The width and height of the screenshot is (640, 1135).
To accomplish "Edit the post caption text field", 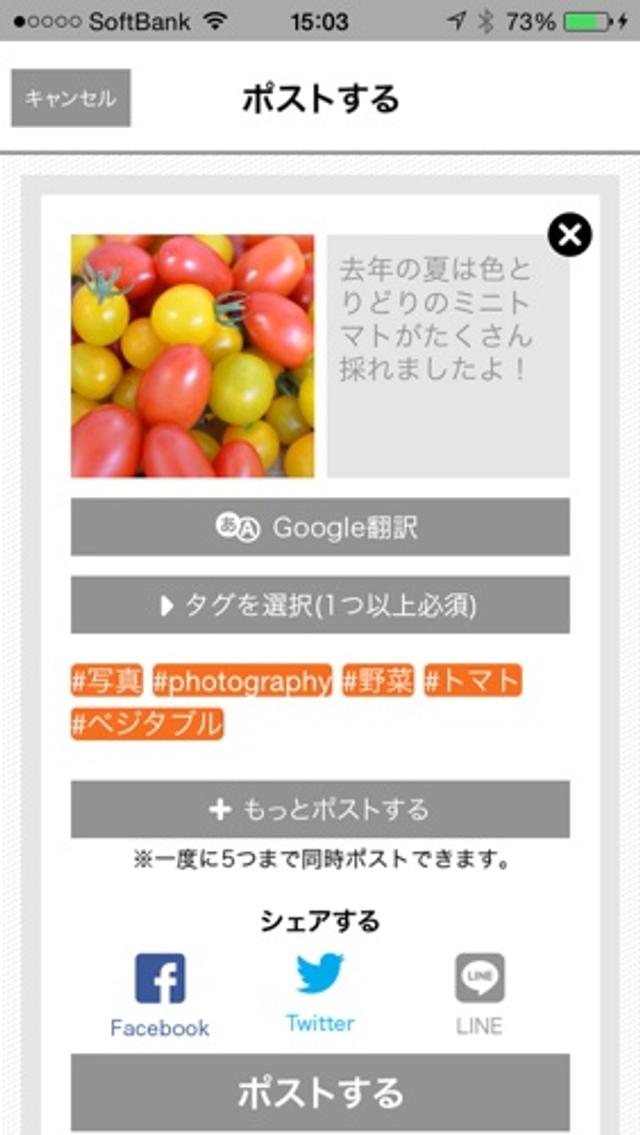I will click(448, 355).
